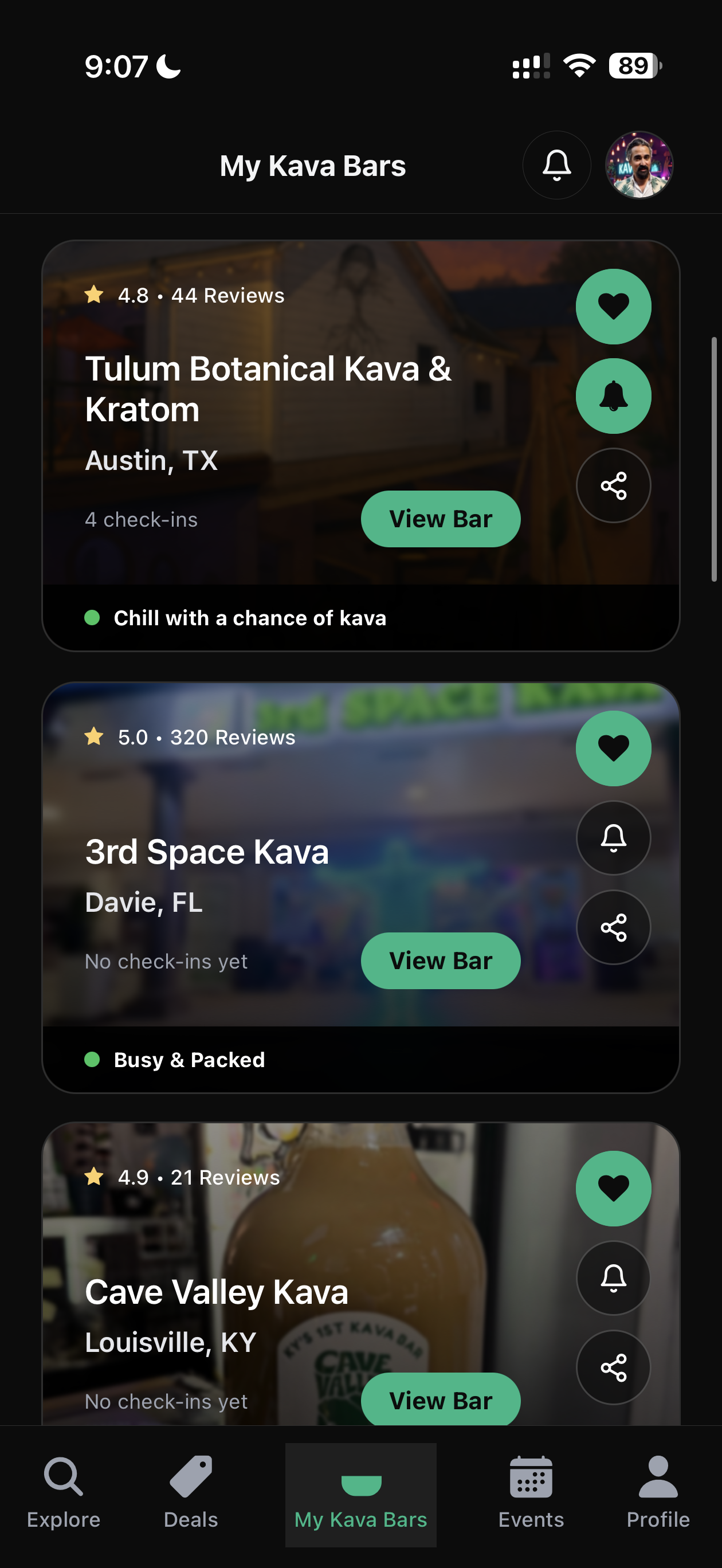This screenshot has width=722, height=1568.
Task: Share the 3rd Space Kava listing
Action: (613, 927)
